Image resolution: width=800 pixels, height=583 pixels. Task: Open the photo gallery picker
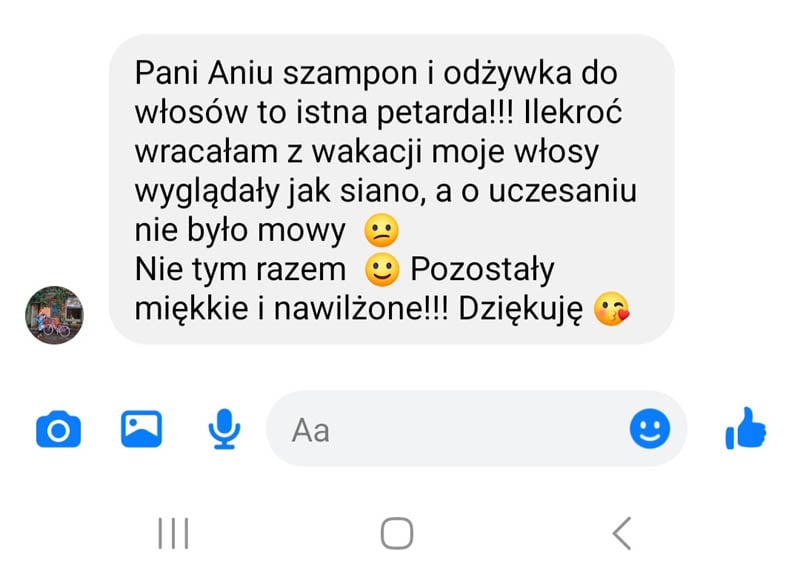coord(142,429)
